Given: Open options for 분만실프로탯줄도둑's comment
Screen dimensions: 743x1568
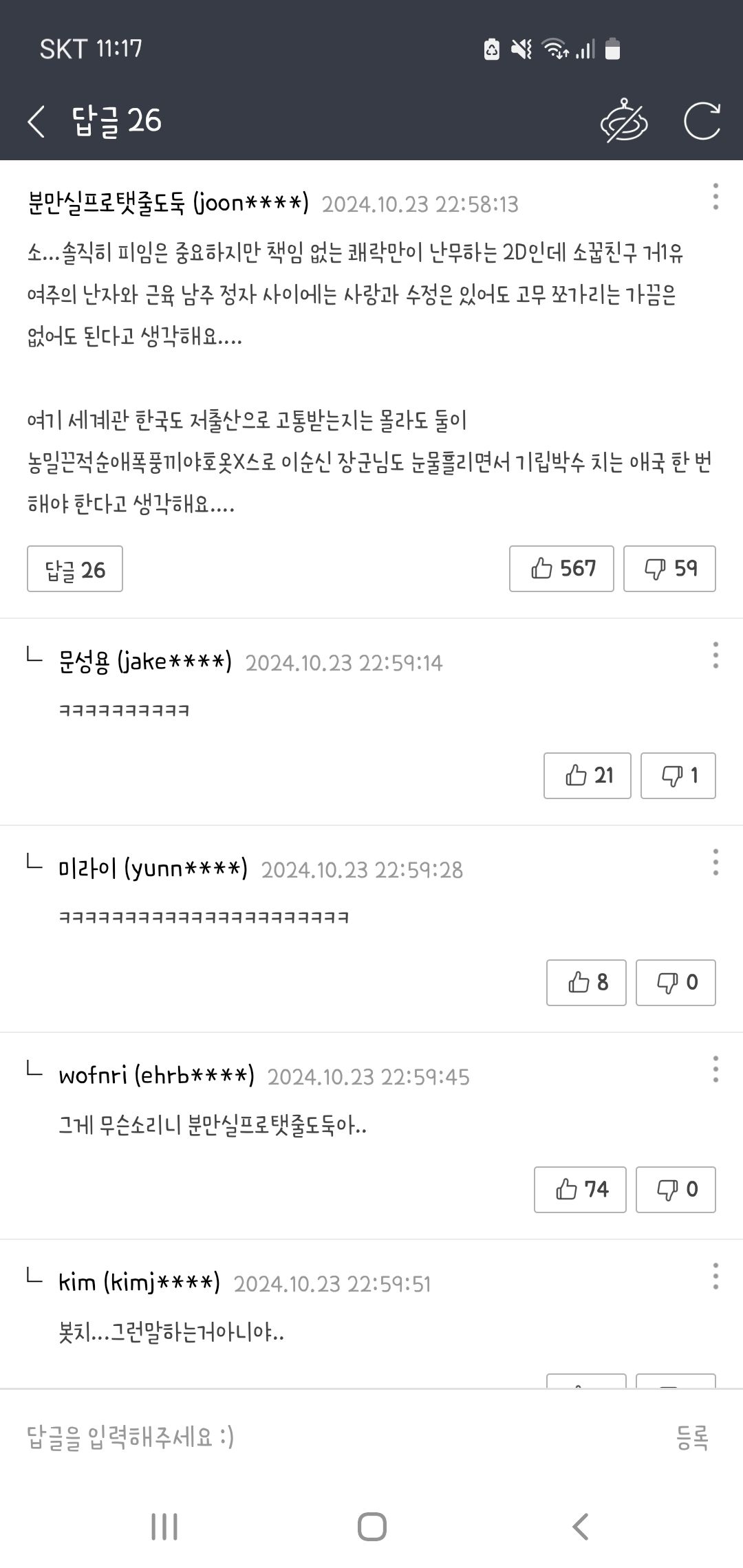Looking at the screenshot, I should pos(715,197).
